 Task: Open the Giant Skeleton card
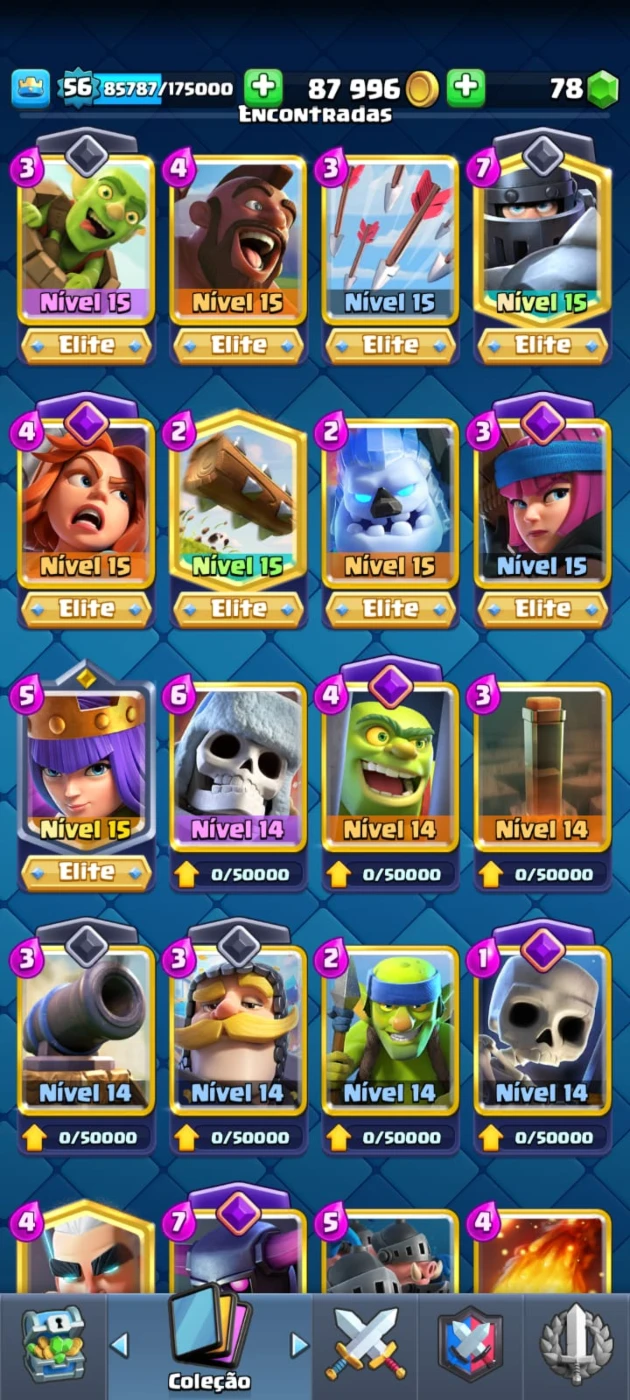[x=238, y=766]
